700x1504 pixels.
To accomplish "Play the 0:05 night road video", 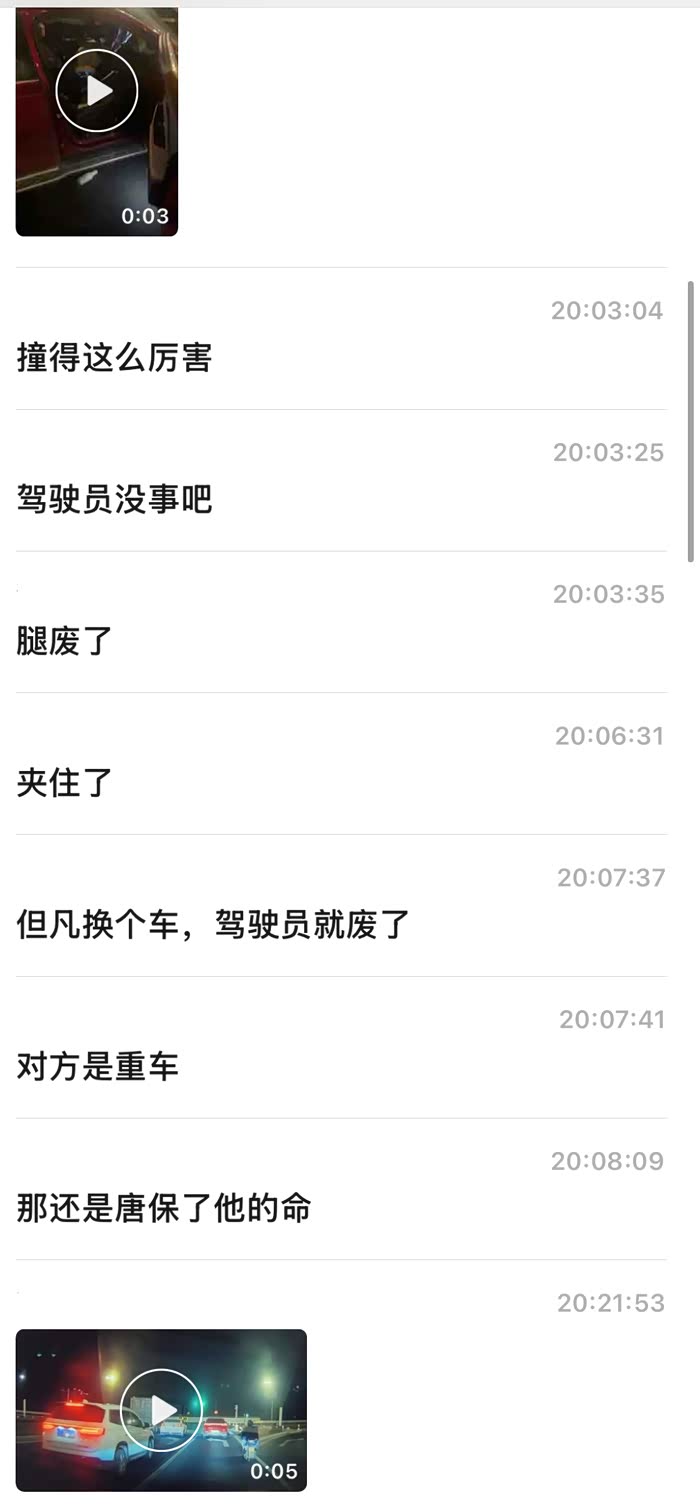I will click(x=161, y=1410).
